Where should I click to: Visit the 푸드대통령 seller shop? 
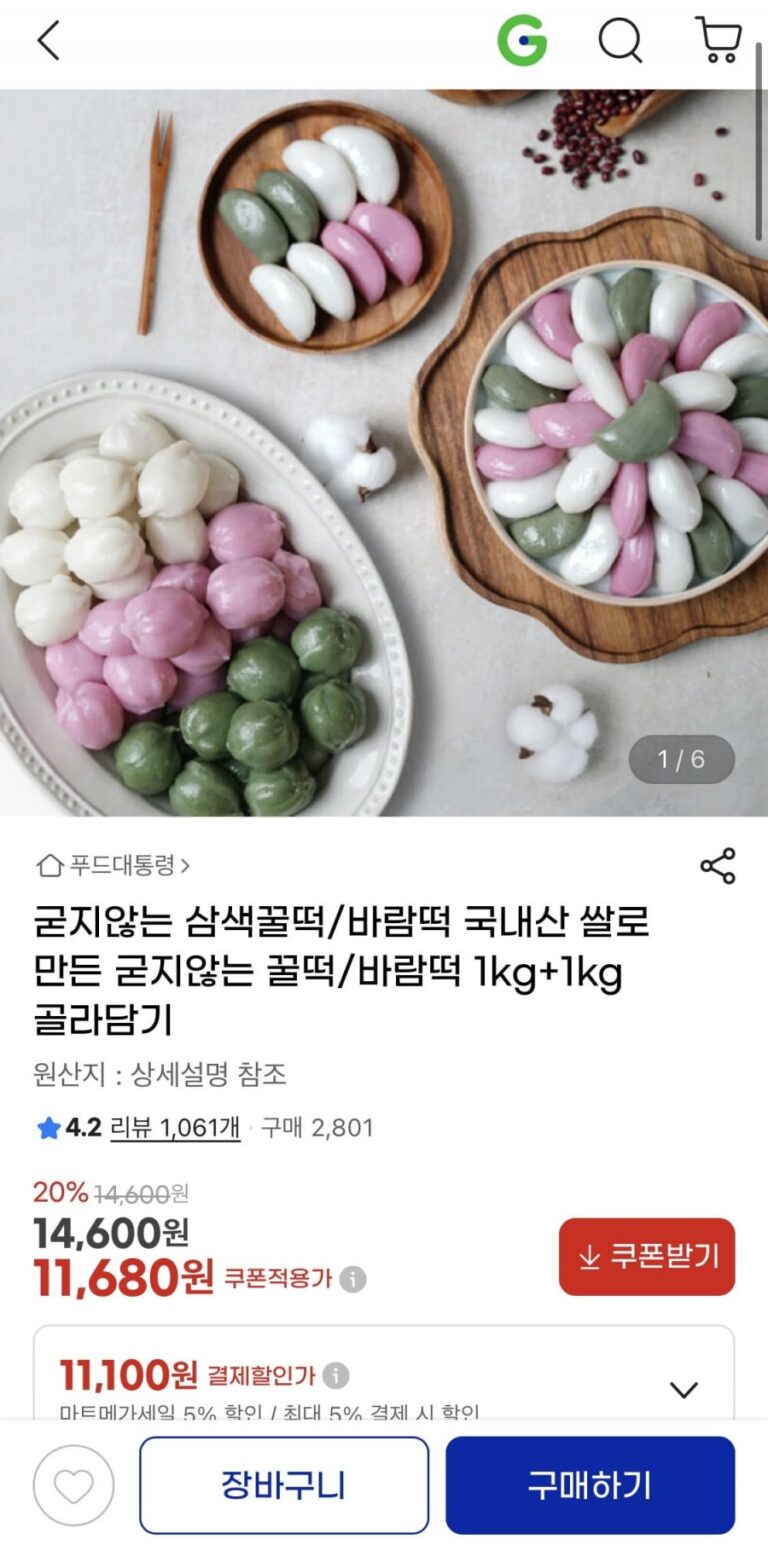click(x=113, y=865)
